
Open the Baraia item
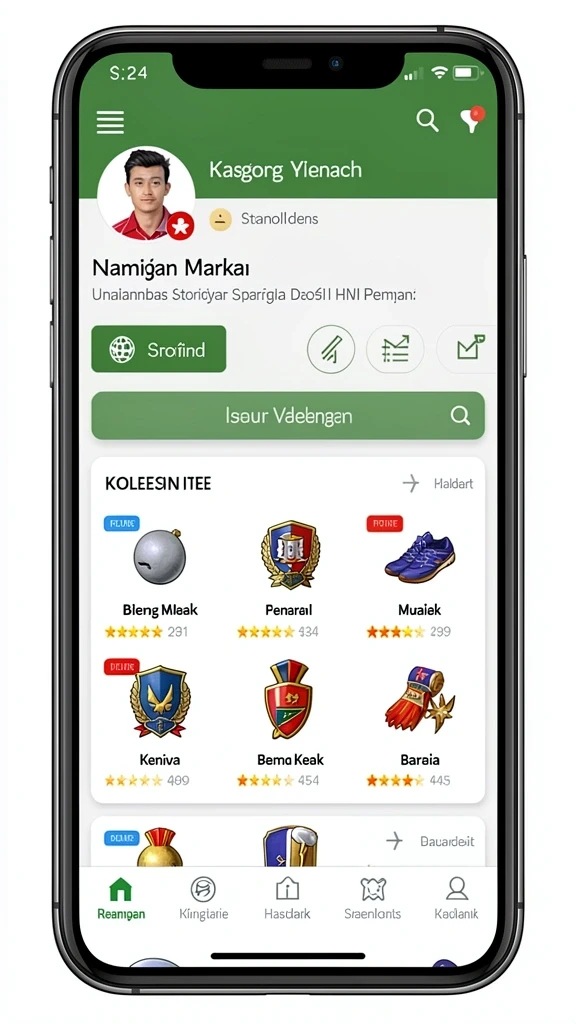[419, 724]
